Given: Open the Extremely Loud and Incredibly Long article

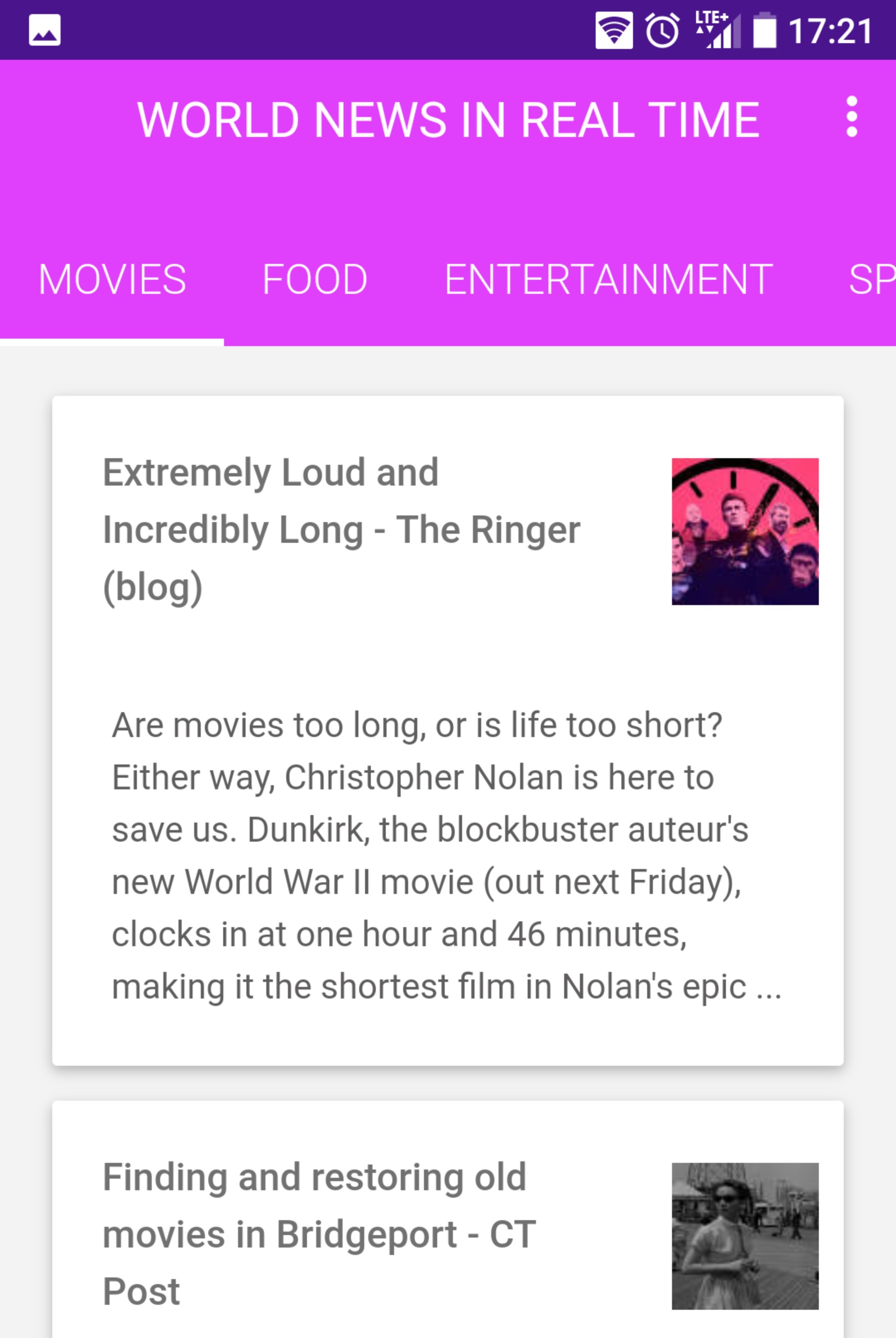Looking at the screenshot, I should tap(341, 530).
